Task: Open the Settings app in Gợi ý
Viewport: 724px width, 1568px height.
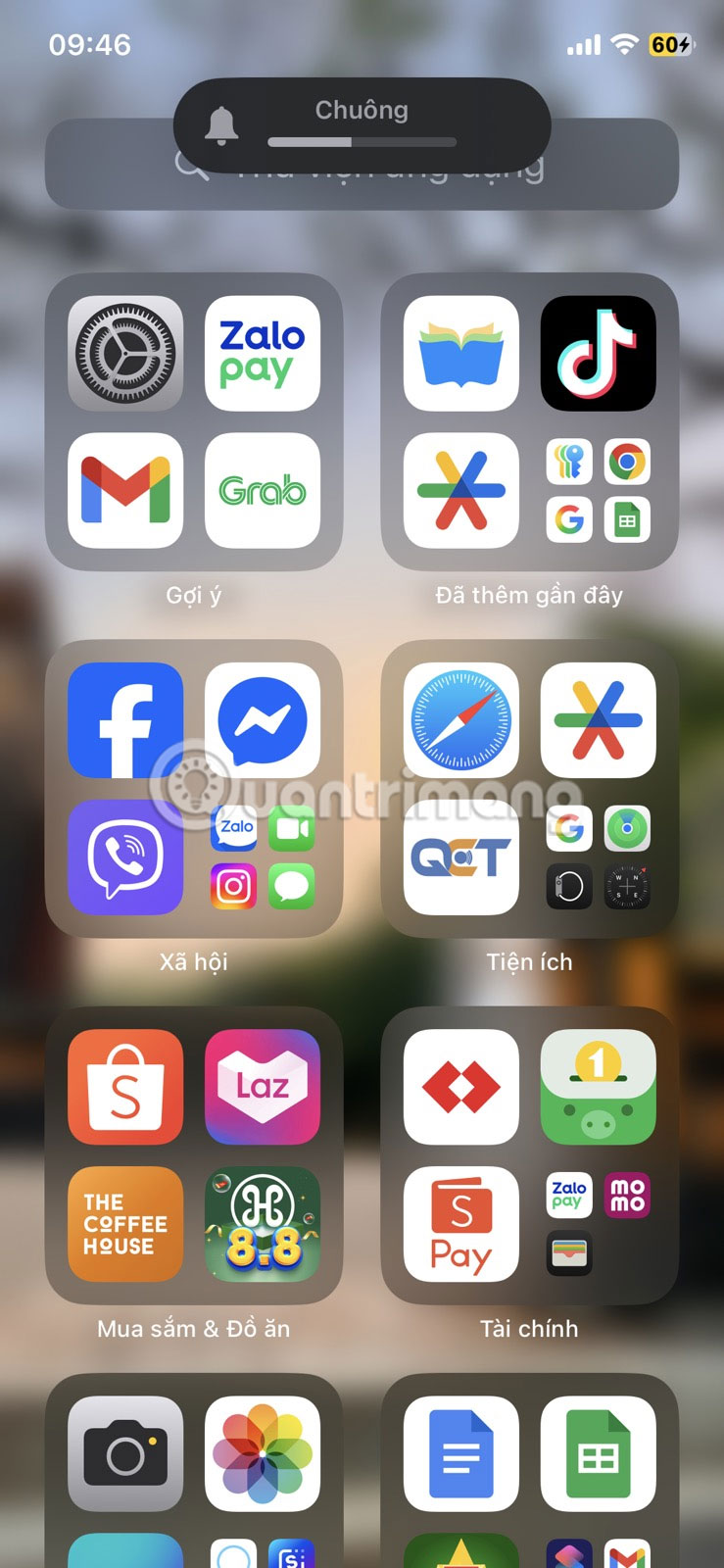Action: tap(125, 353)
